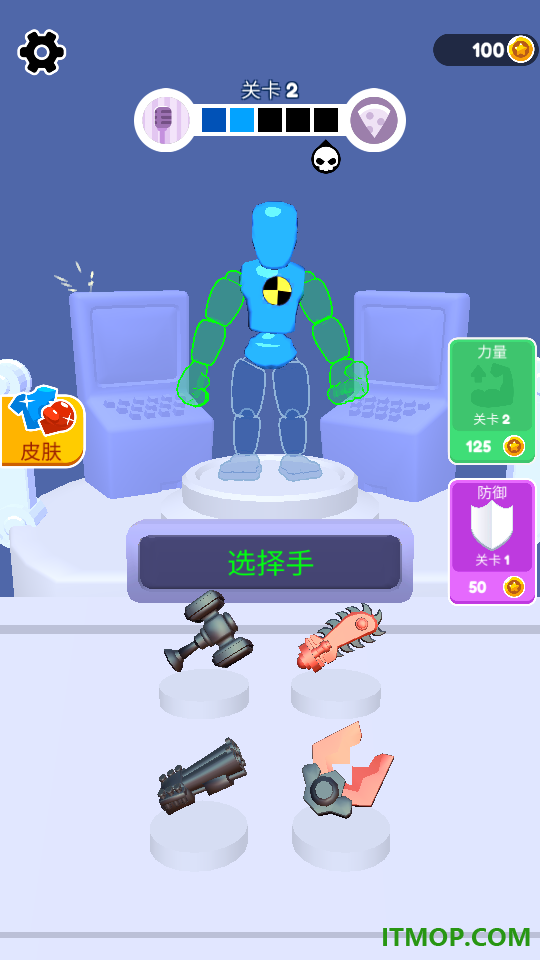The height and width of the screenshot is (960, 540).
Task: Select the pink claw hand weapon
Action: [x=347, y=770]
